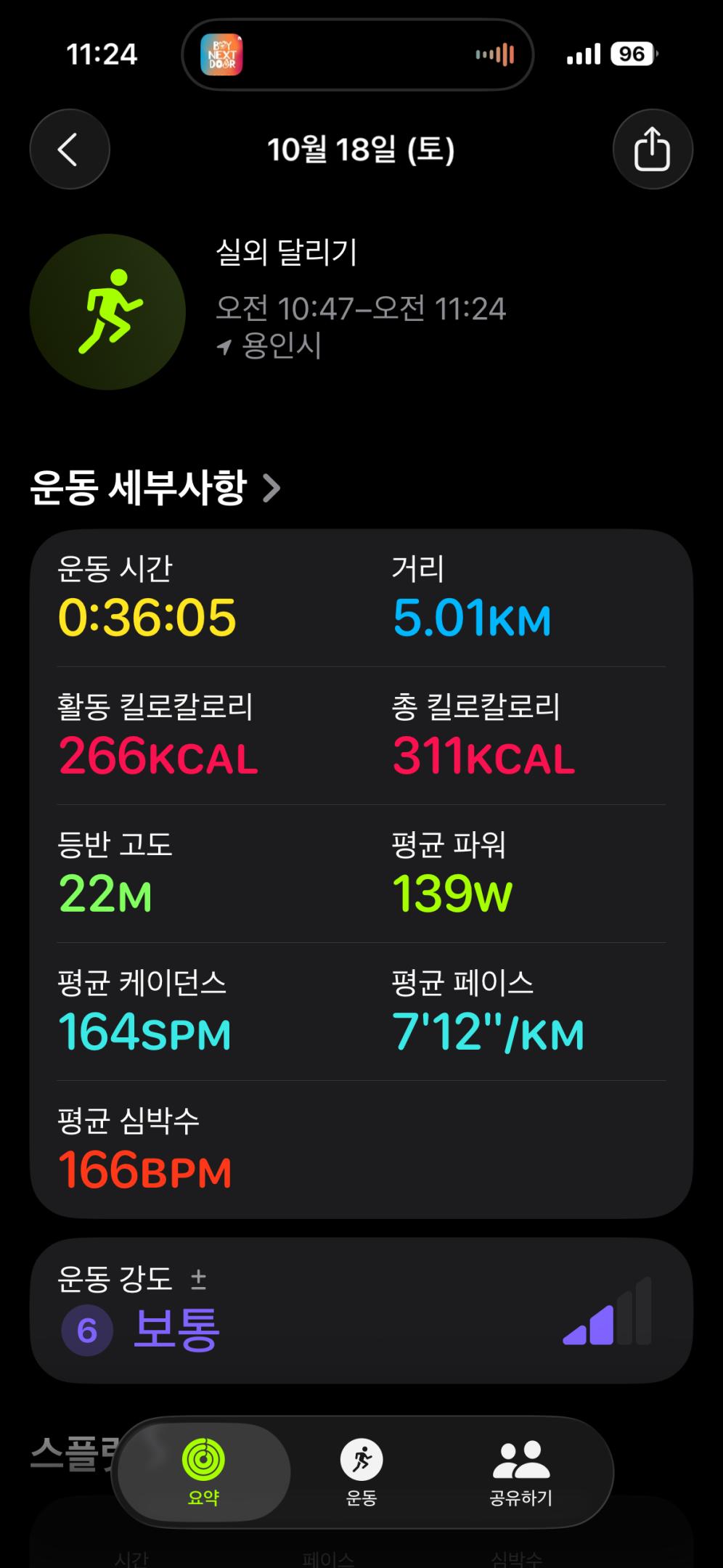Switch to the 요약 tab
The height and width of the screenshot is (1568, 723).
click(x=204, y=1472)
